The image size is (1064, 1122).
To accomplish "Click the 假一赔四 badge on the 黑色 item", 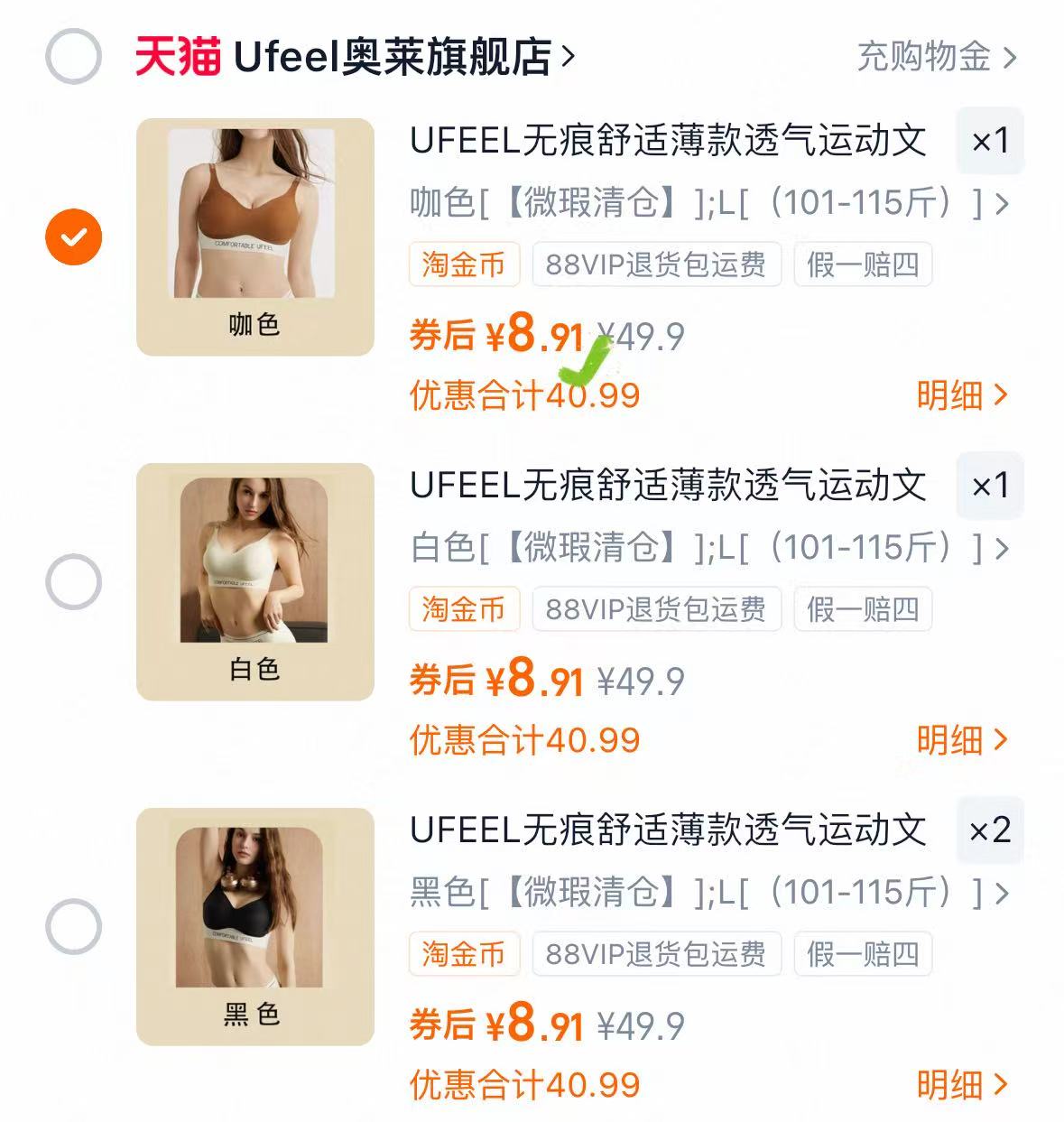I will pos(861,954).
